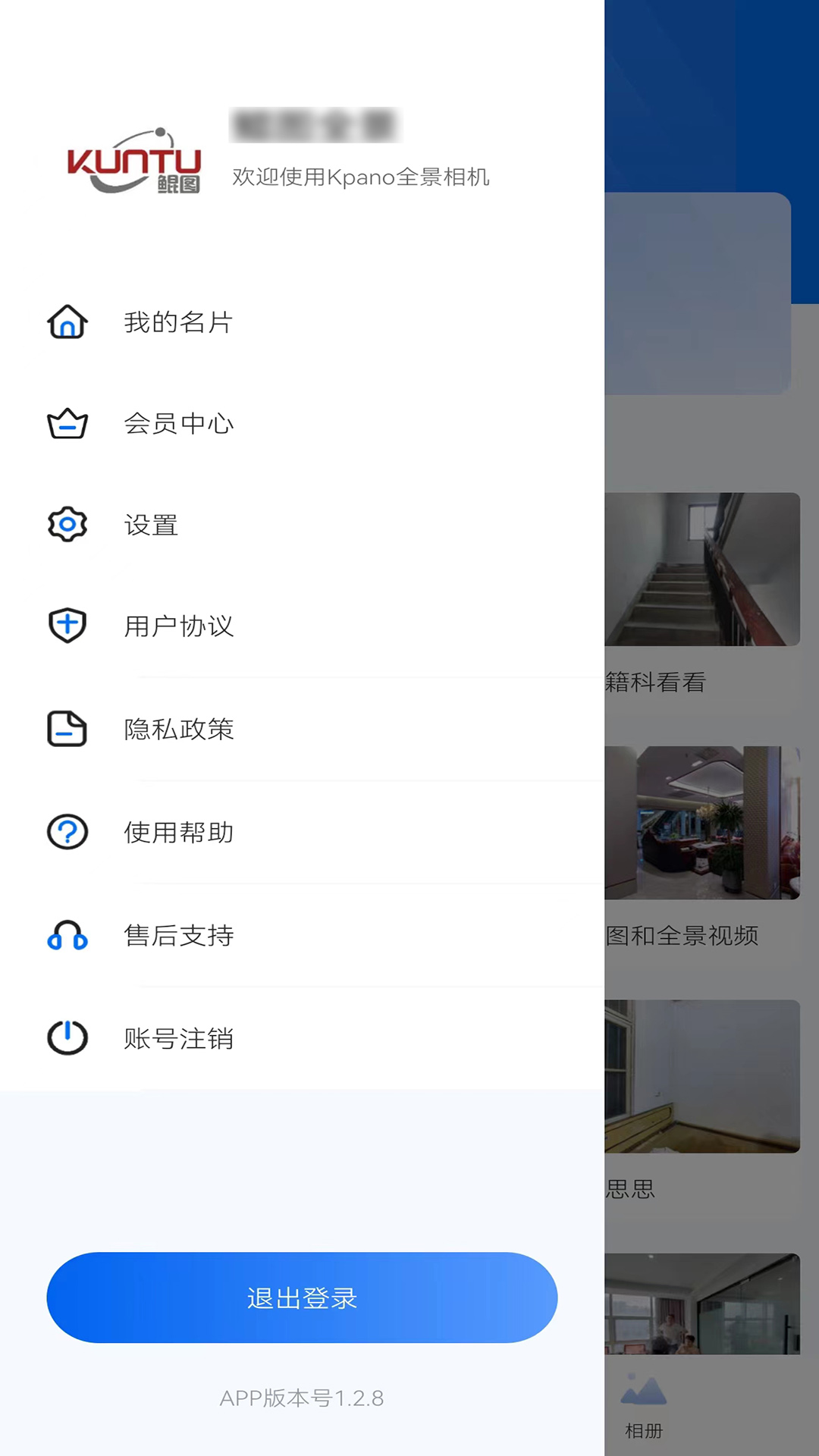Go to 会员中心 member center
Screen dimensions: 819x1456
click(178, 423)
